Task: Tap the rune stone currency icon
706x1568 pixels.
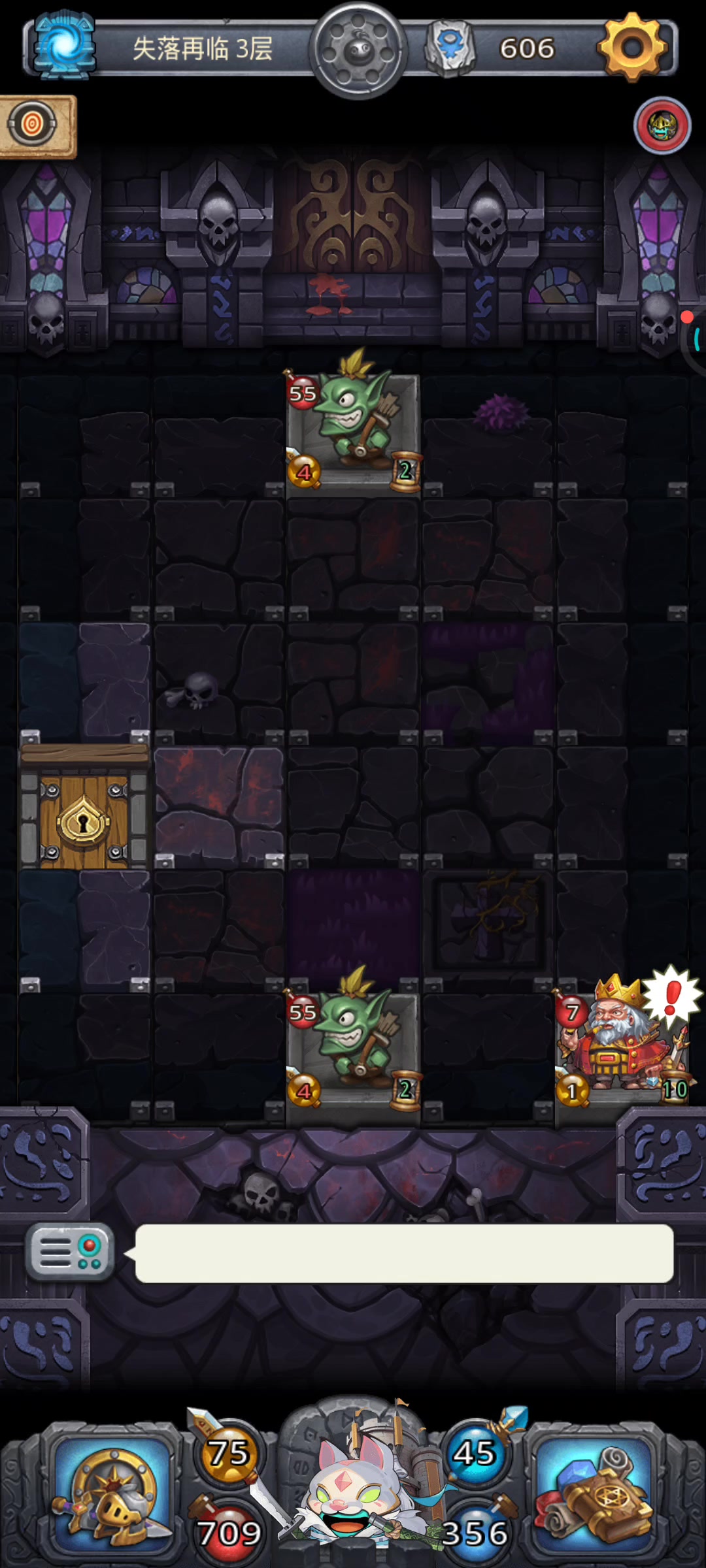Action: pyautogui.click(x=449, y=47)
